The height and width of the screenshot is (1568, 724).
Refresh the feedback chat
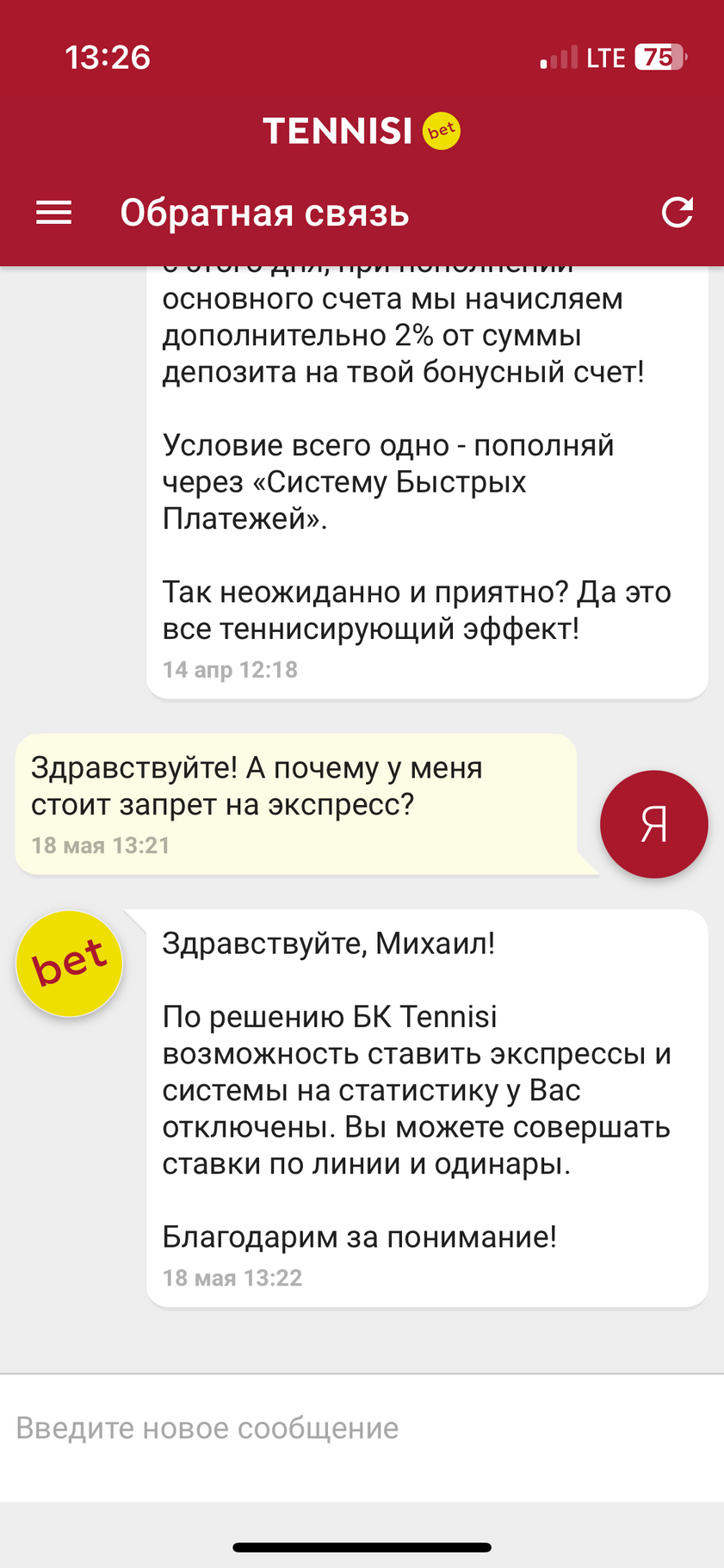677,213
